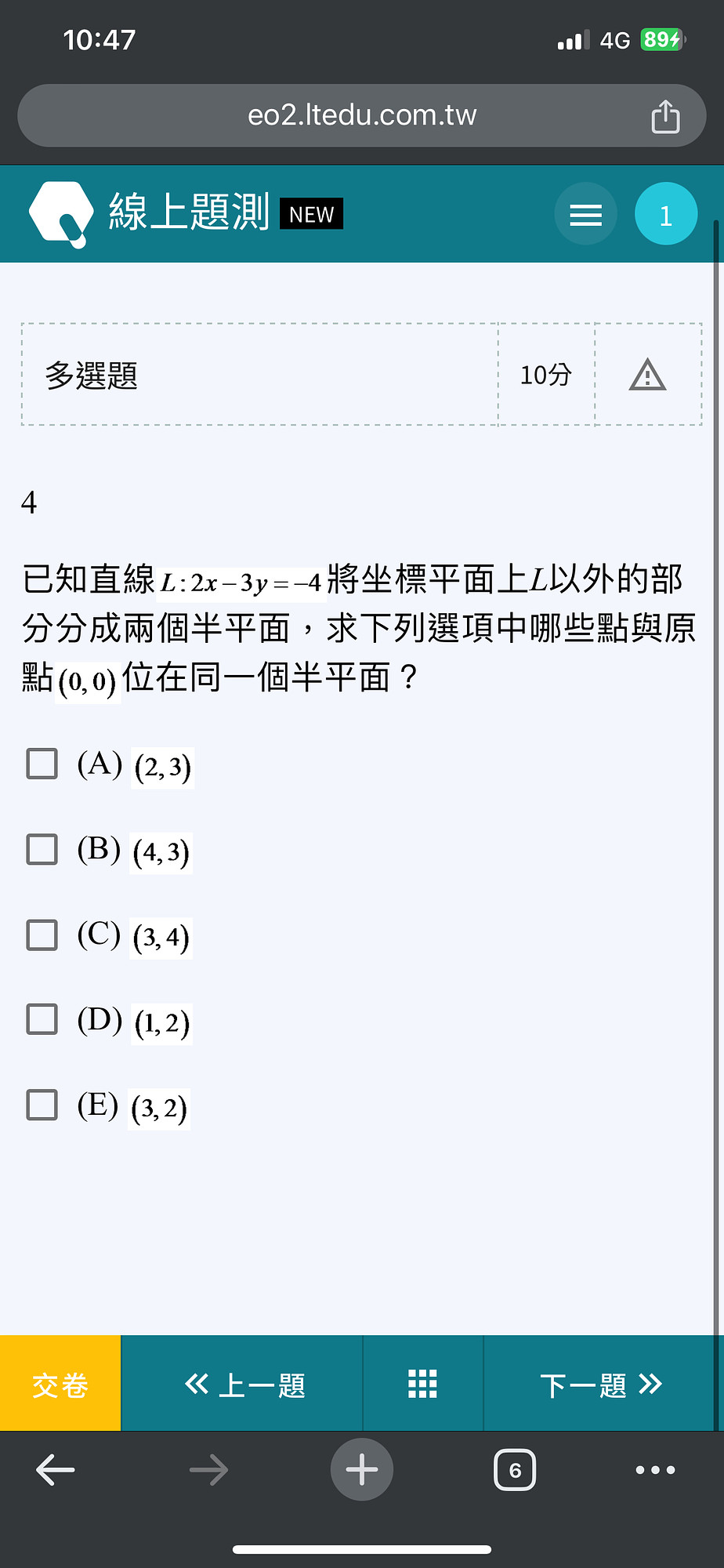The height and width of the screenshot is (1568, 724).
Task: Go to the next question 下一題
Action: point(602,1384)
